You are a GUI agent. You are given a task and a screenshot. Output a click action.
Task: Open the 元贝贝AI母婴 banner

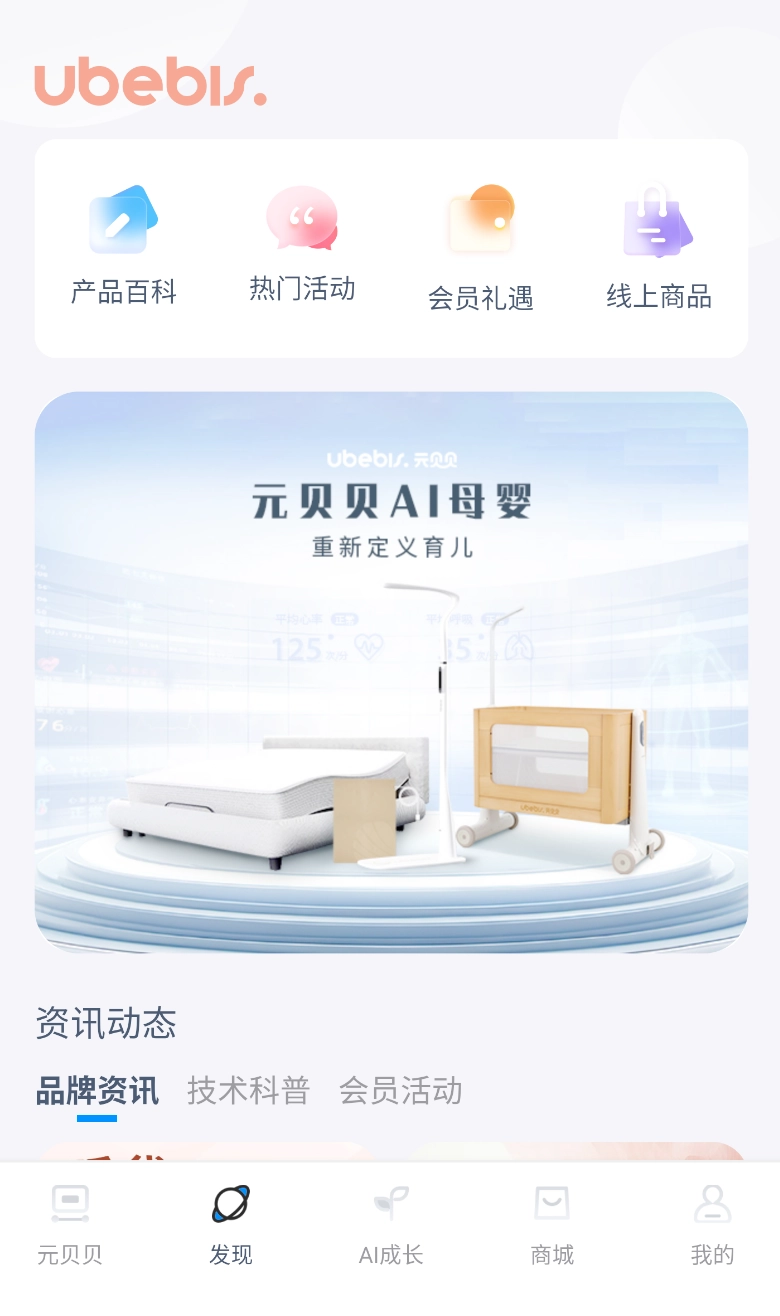(x=391, y=671)
